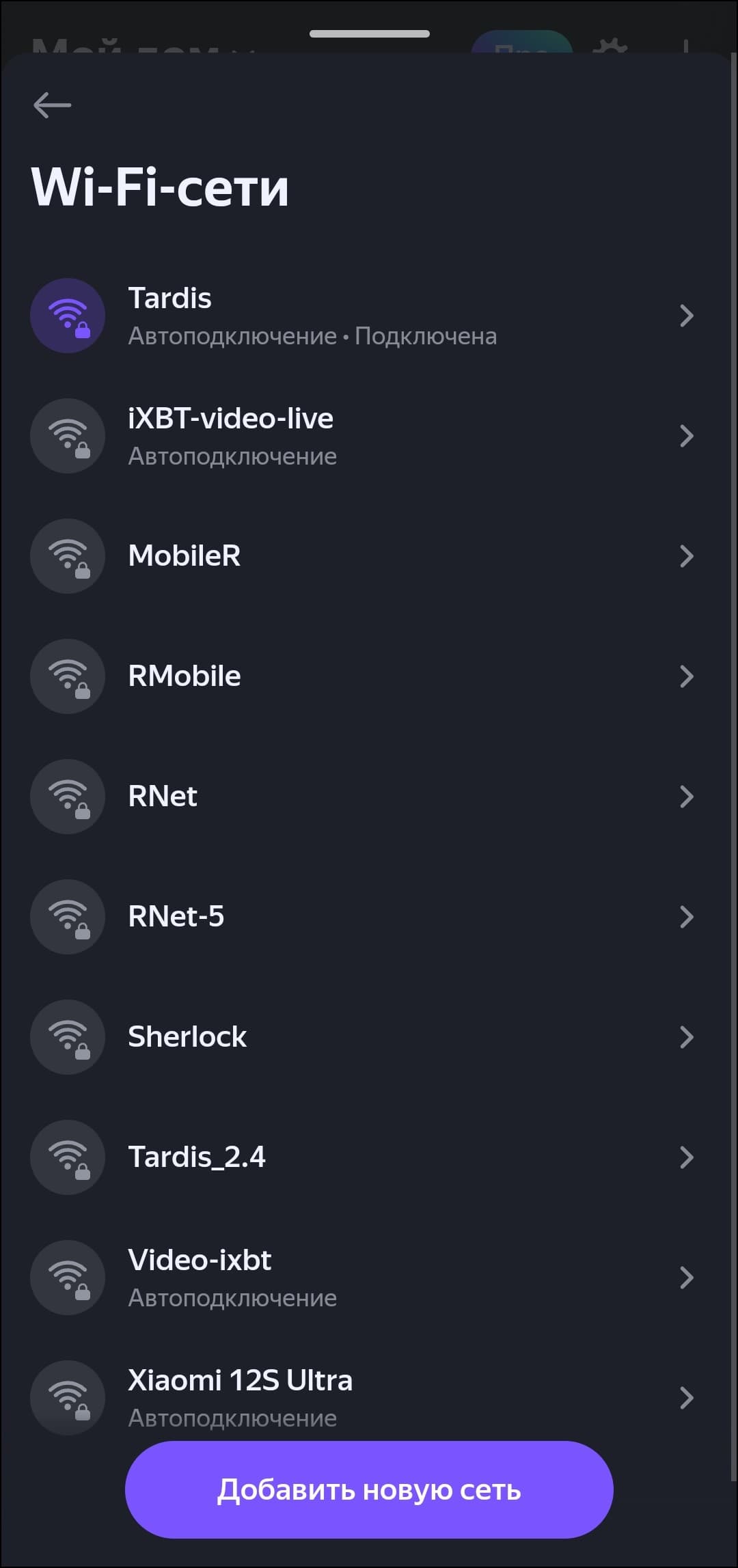
Task: Open RNet-5 network details
Action: click(x=362, y=917)
